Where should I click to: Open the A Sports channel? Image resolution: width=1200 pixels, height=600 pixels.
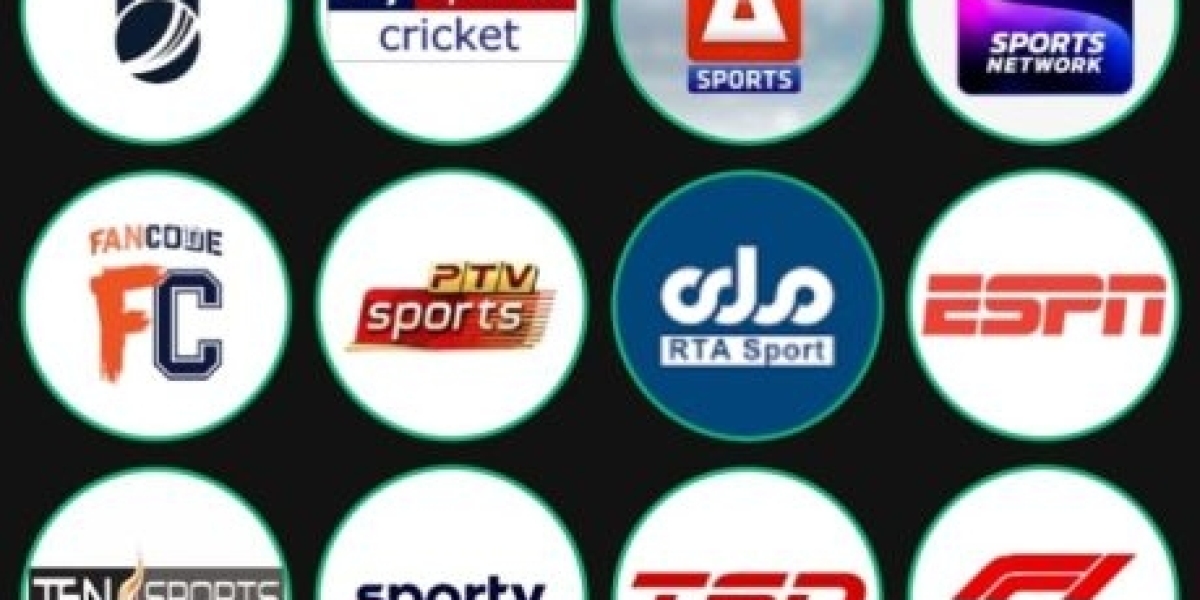click(747, 50)
